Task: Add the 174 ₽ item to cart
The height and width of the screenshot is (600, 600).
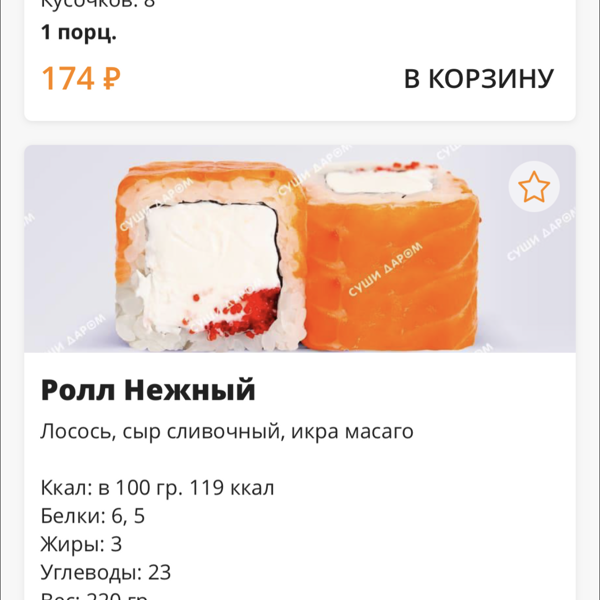Action: 478,79
